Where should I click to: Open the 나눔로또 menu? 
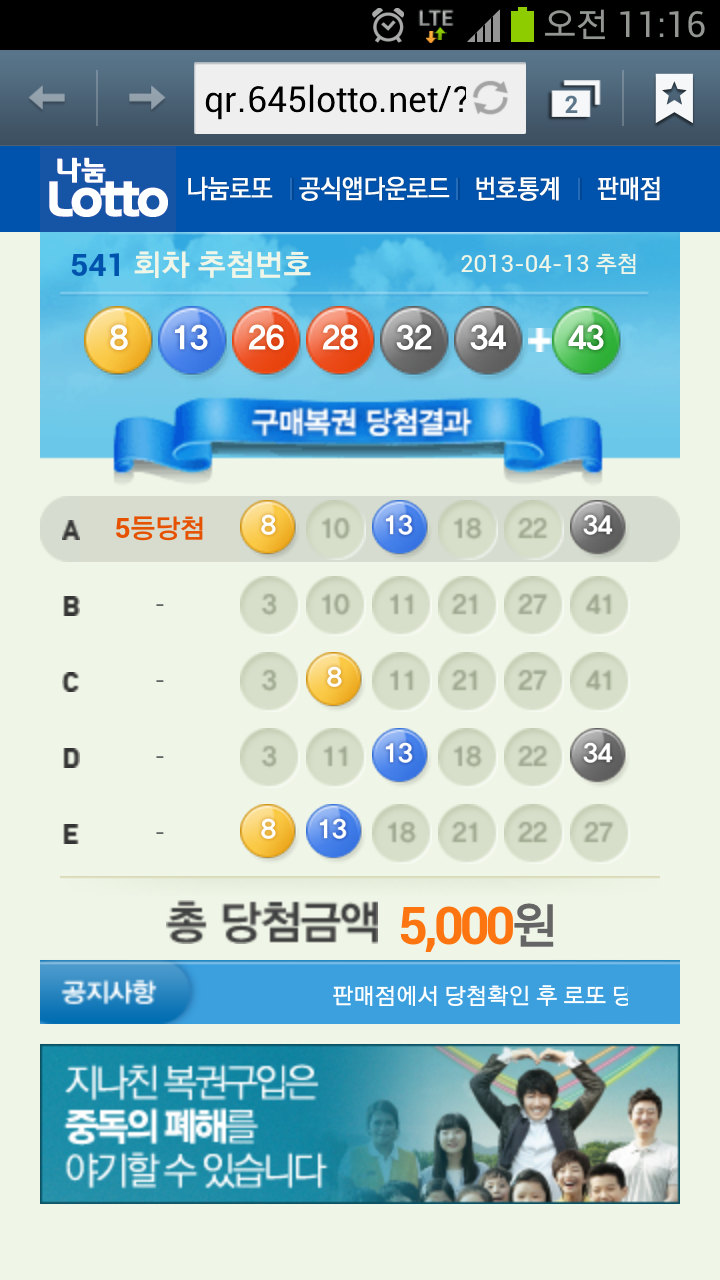coord(230,188)
